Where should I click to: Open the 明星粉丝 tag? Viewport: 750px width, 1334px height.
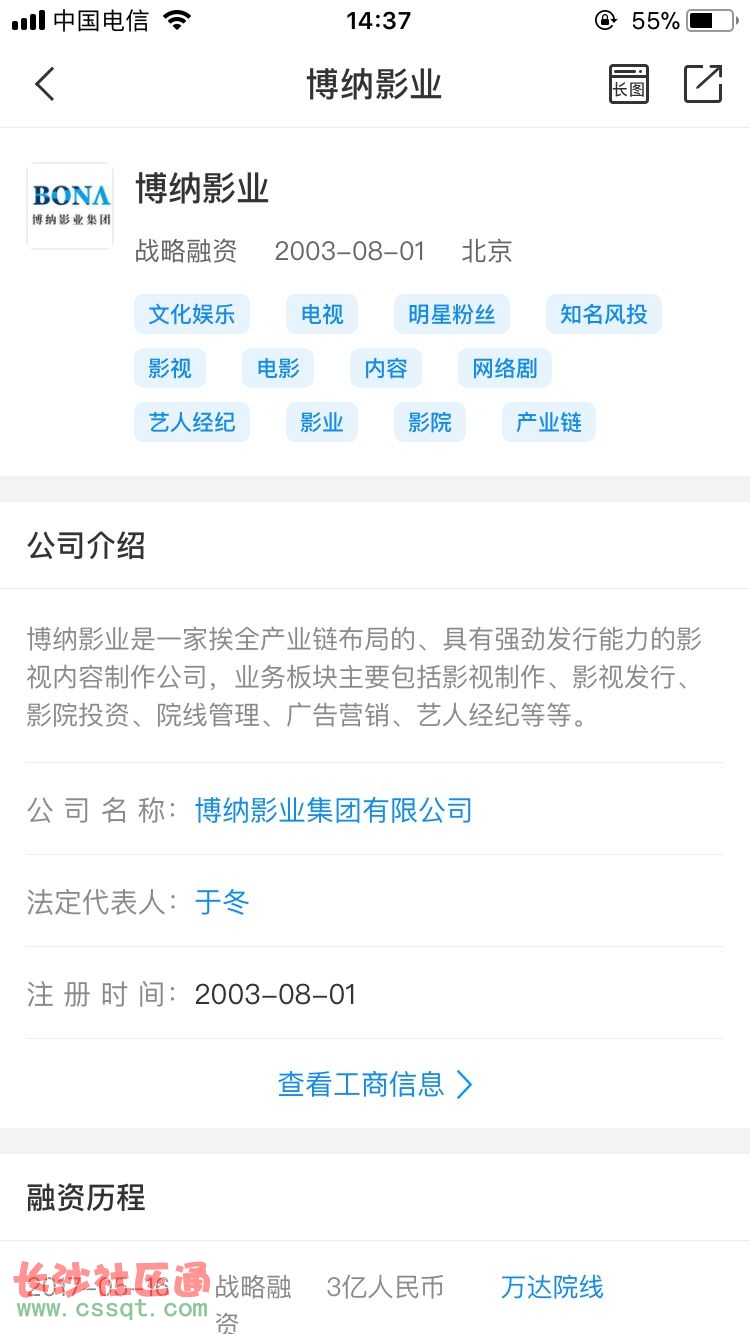pos(452,315)
